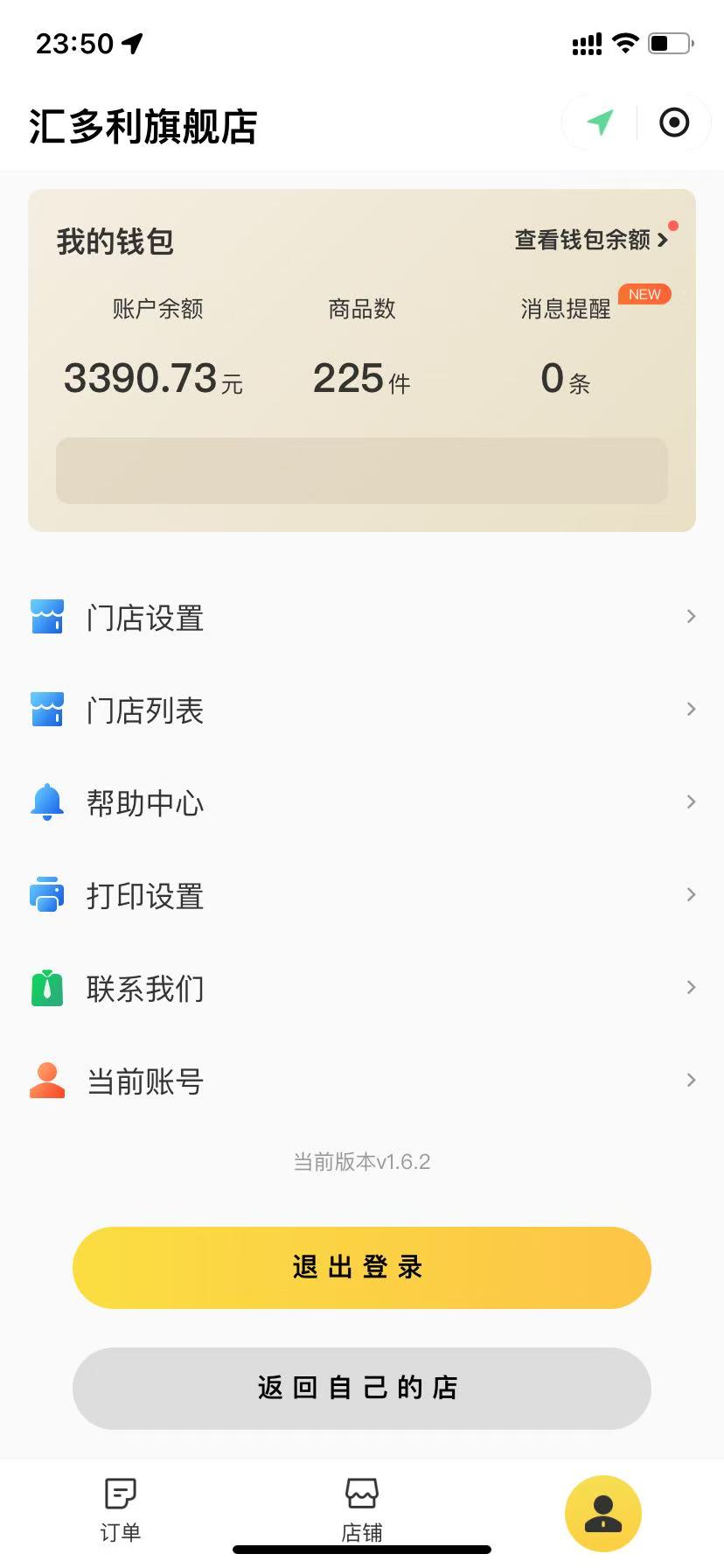Image resolution: width=724 pixels, height=1568 pixels.
Task: Select the profile tab with person icon
Action: tap(603, 1513)
